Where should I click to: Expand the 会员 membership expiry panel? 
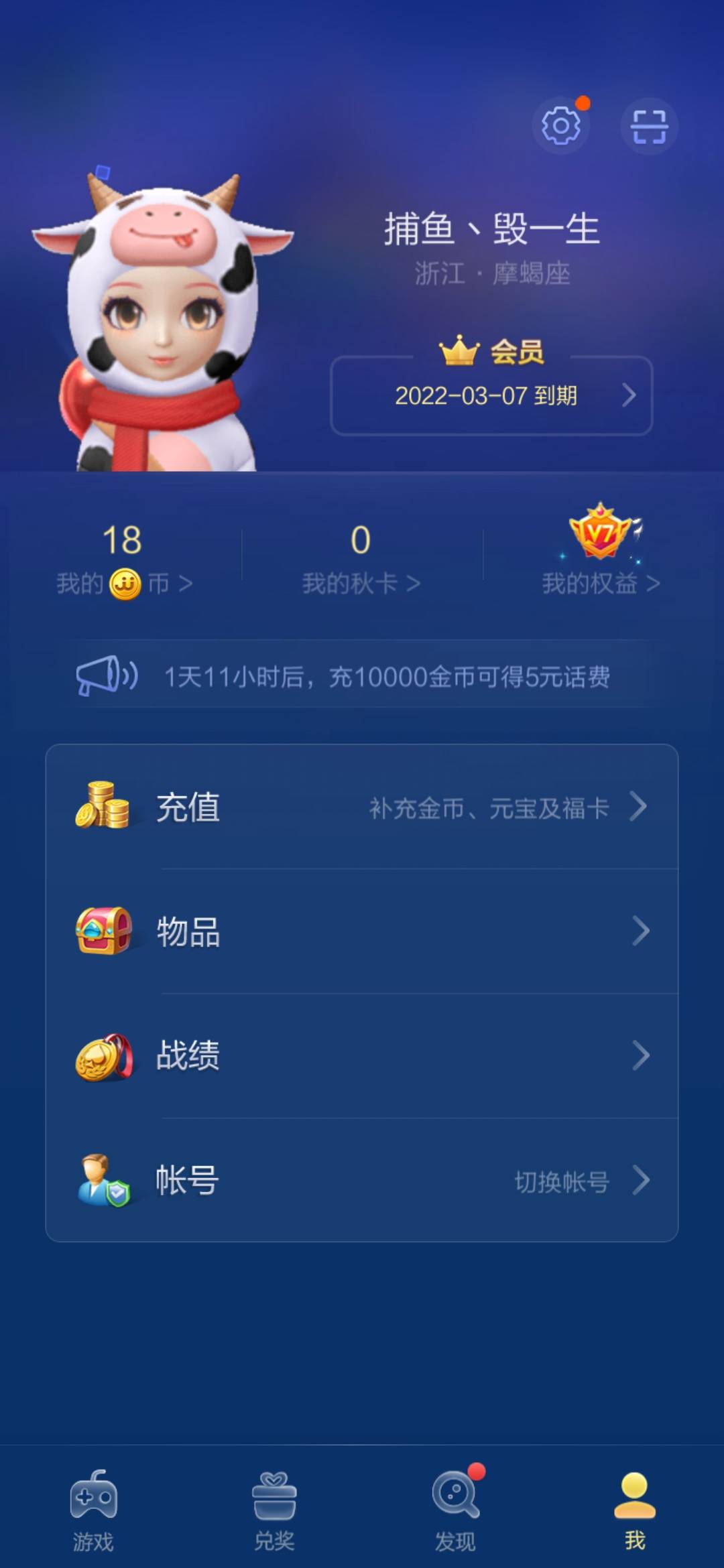pos(491,395)
